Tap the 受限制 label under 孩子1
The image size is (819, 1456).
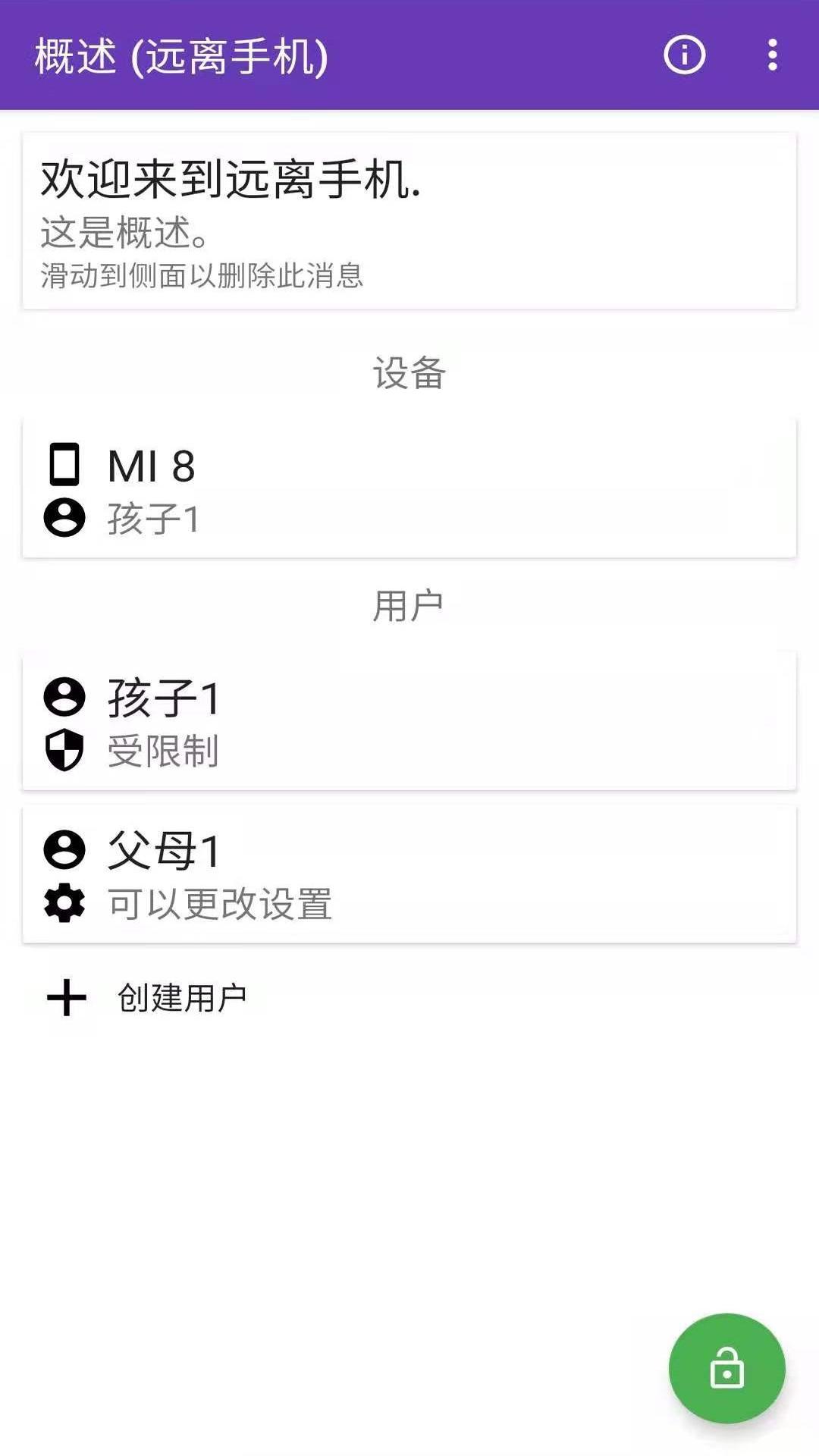point(163,751)
